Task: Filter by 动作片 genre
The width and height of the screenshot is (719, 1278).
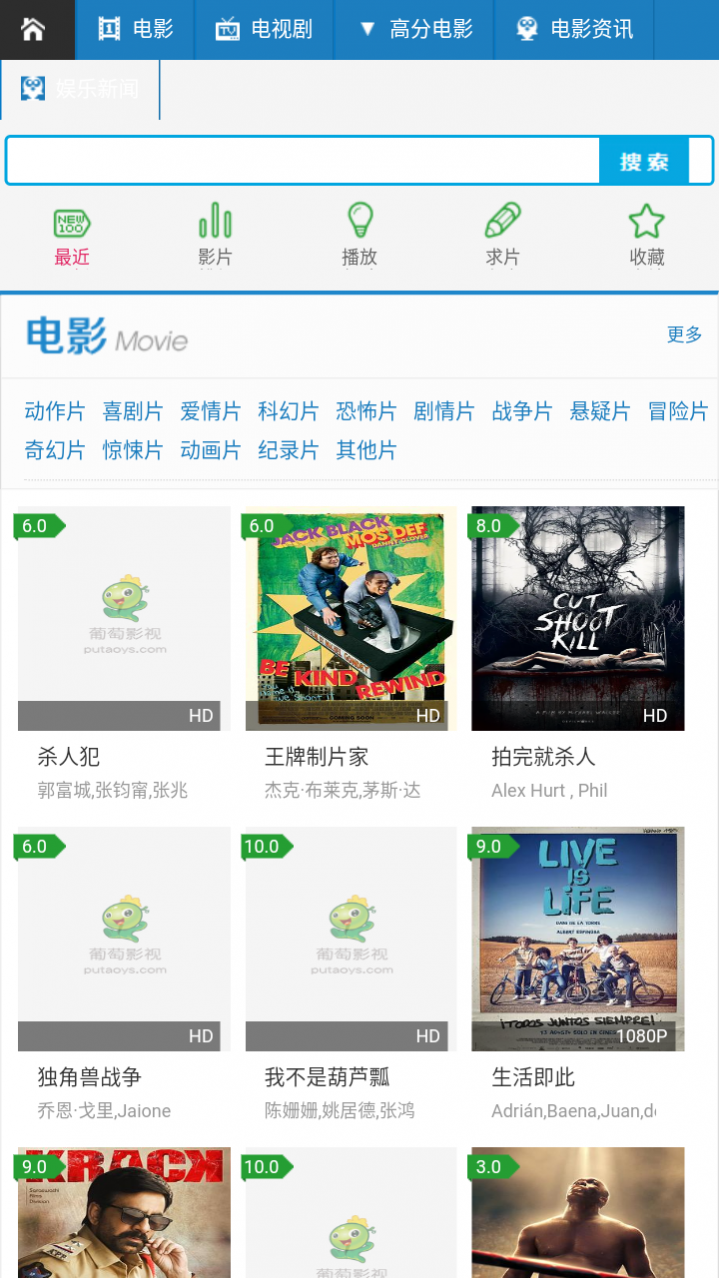Action: pos(54,411)
